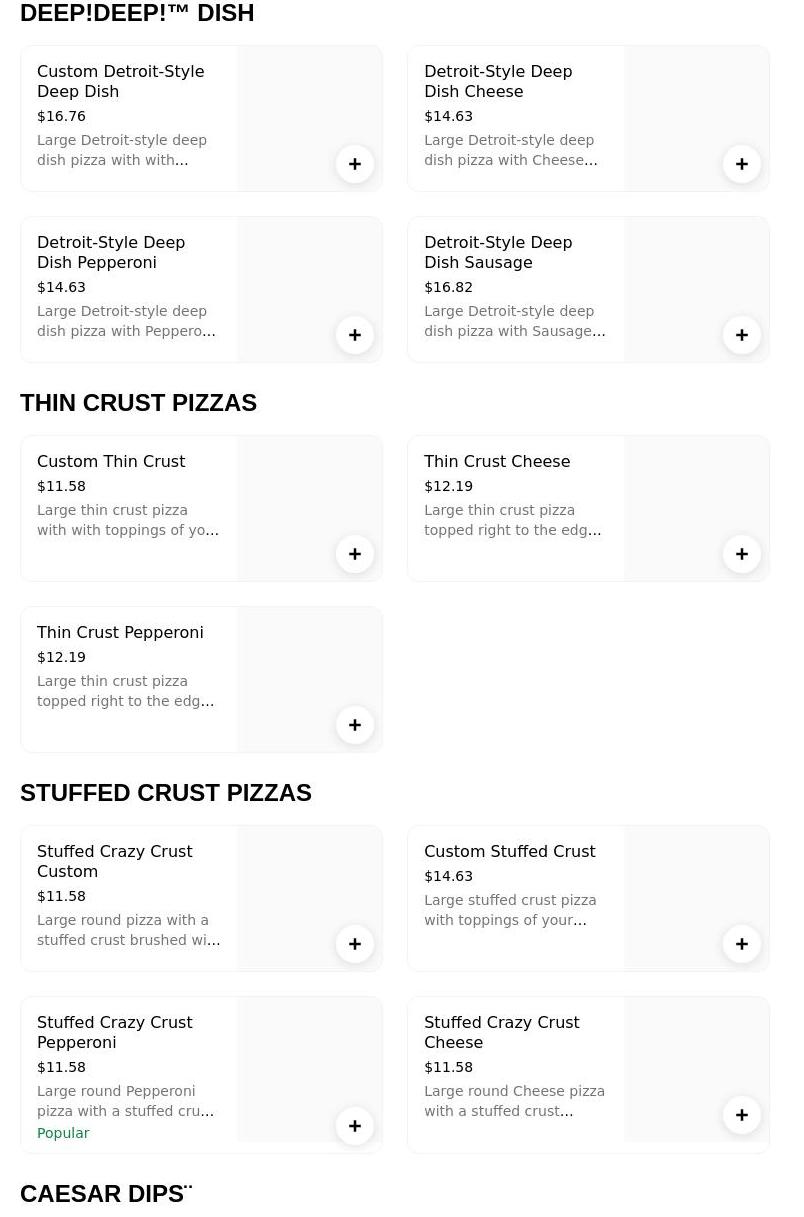Add Thin Crust Cheese to cart
The image size is (804, 1217).
pos(742,554)
